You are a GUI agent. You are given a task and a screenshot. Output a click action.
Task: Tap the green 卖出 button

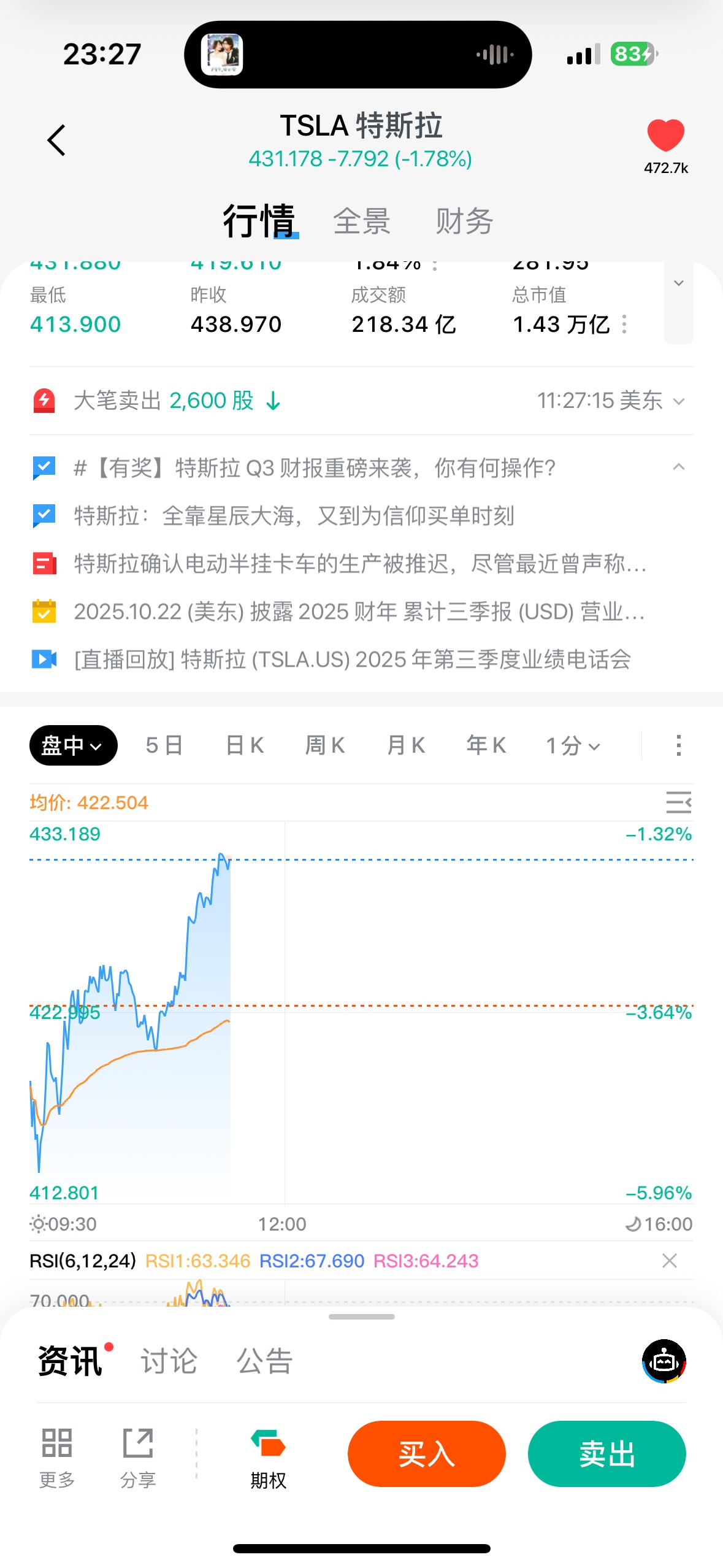click(x=606, y=1453)
